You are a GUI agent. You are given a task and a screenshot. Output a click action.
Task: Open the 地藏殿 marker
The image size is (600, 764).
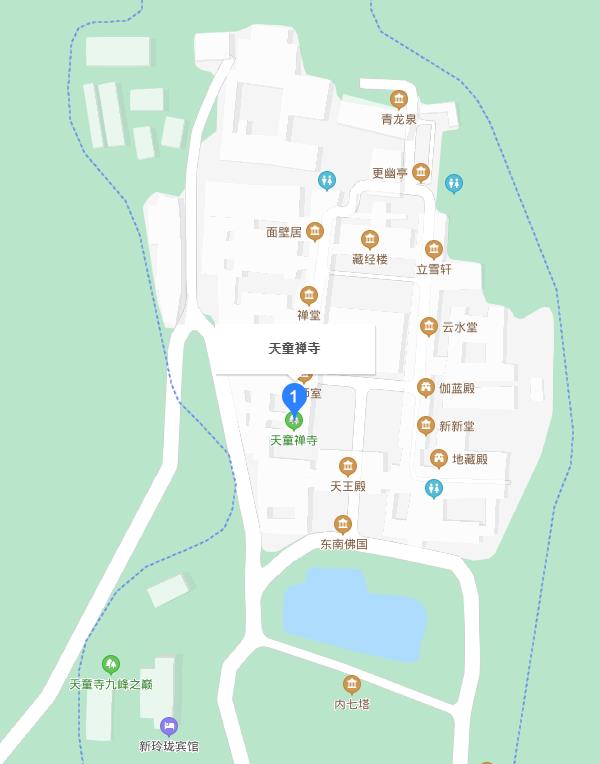[439, 459]
